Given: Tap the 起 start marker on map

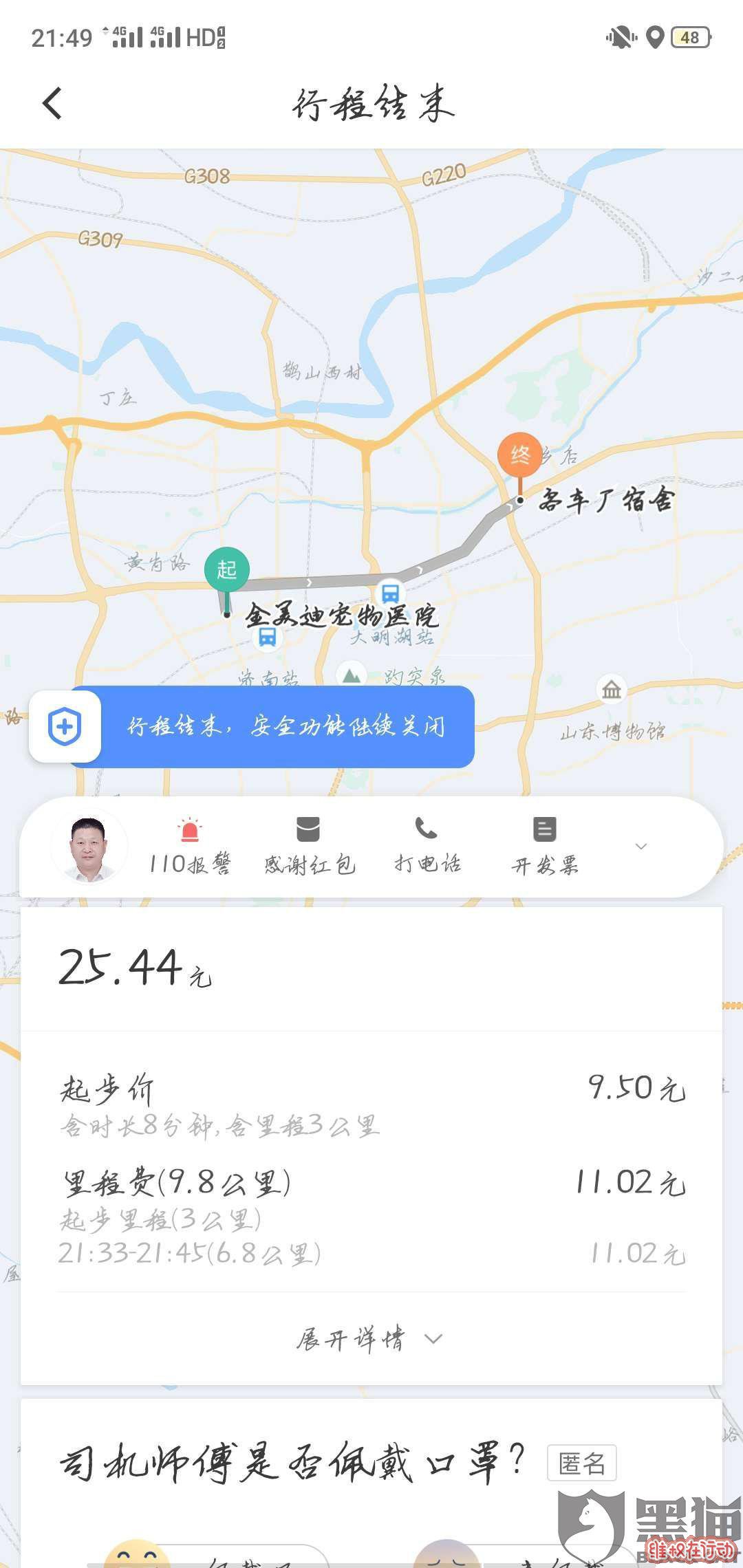Looking at the screenshot, I should [x=227, y=569].
